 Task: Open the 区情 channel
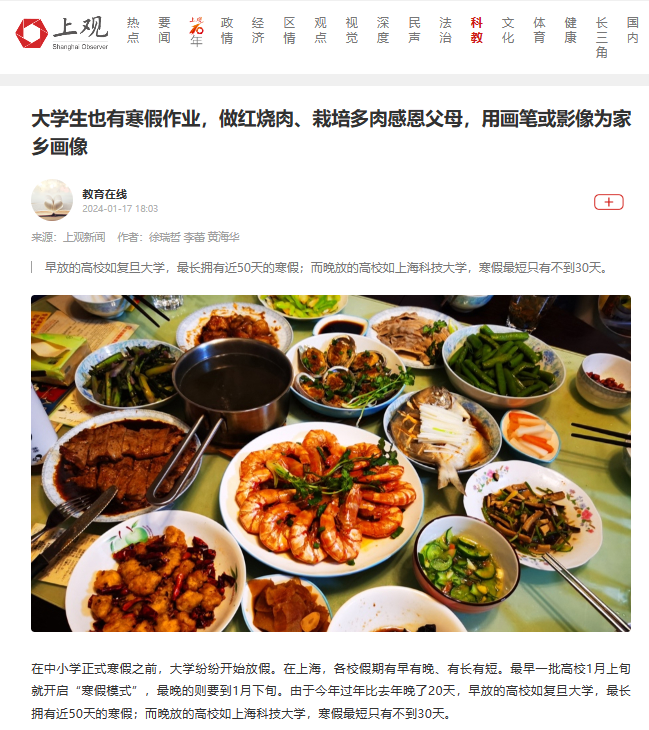click(x=289, y=30)
